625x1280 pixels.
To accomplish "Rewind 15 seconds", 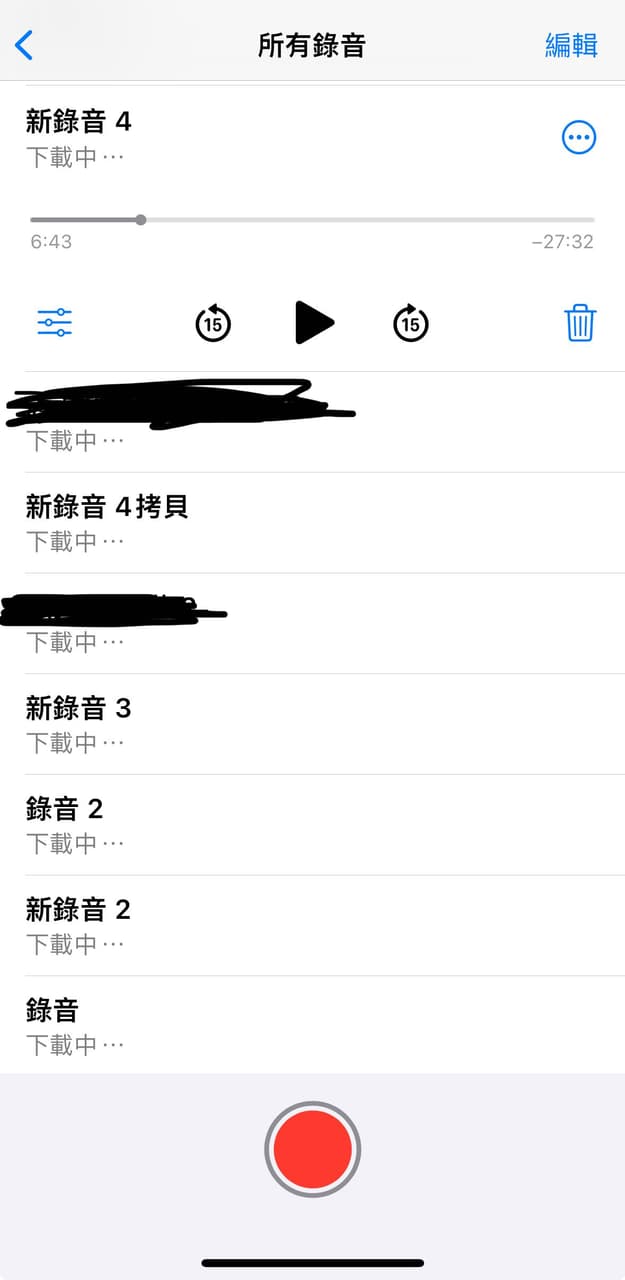I will pos(212,323).
